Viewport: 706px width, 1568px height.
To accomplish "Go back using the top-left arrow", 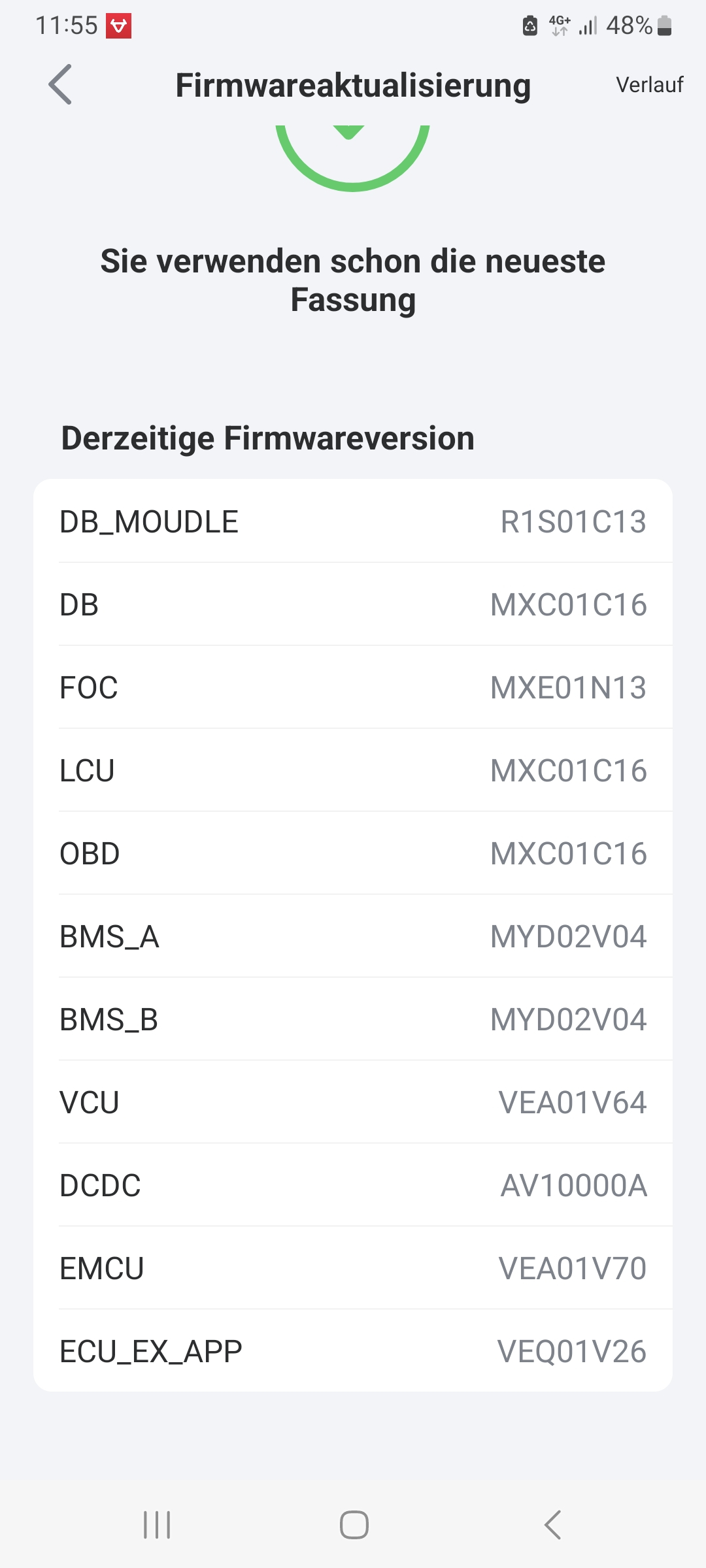I will 60,85.
